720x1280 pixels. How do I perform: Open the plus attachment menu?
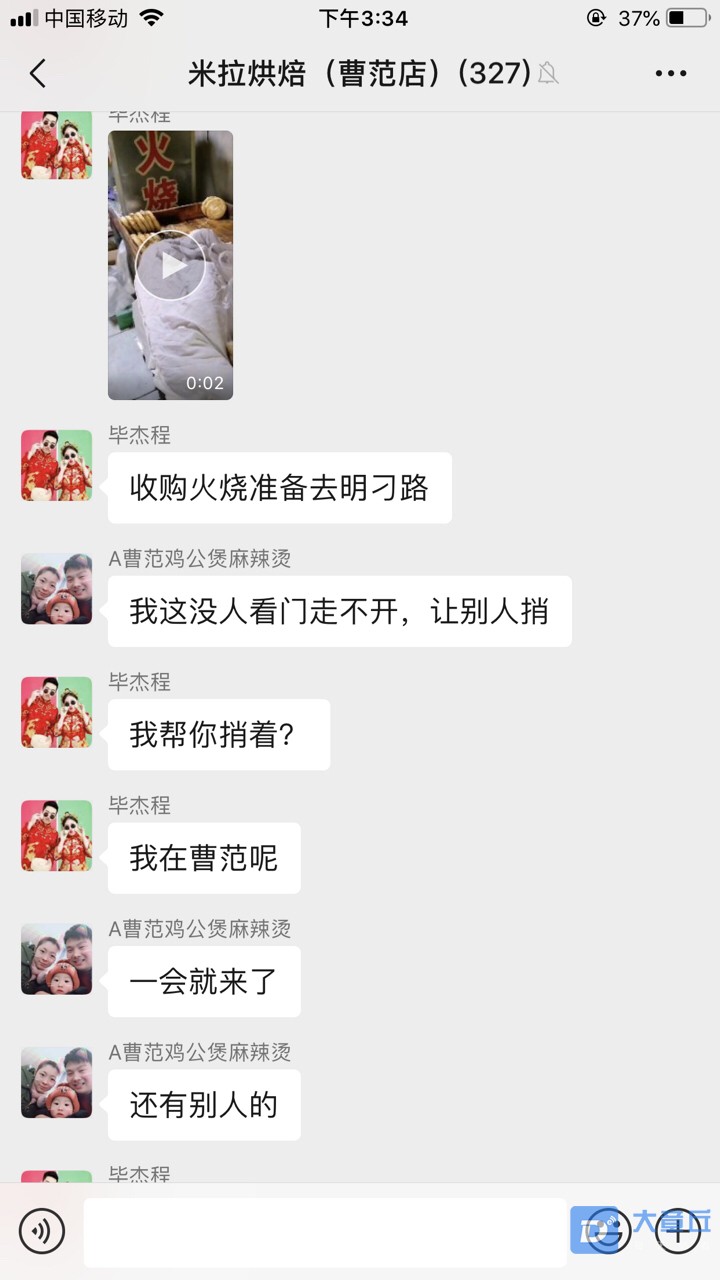[678, 1231]
